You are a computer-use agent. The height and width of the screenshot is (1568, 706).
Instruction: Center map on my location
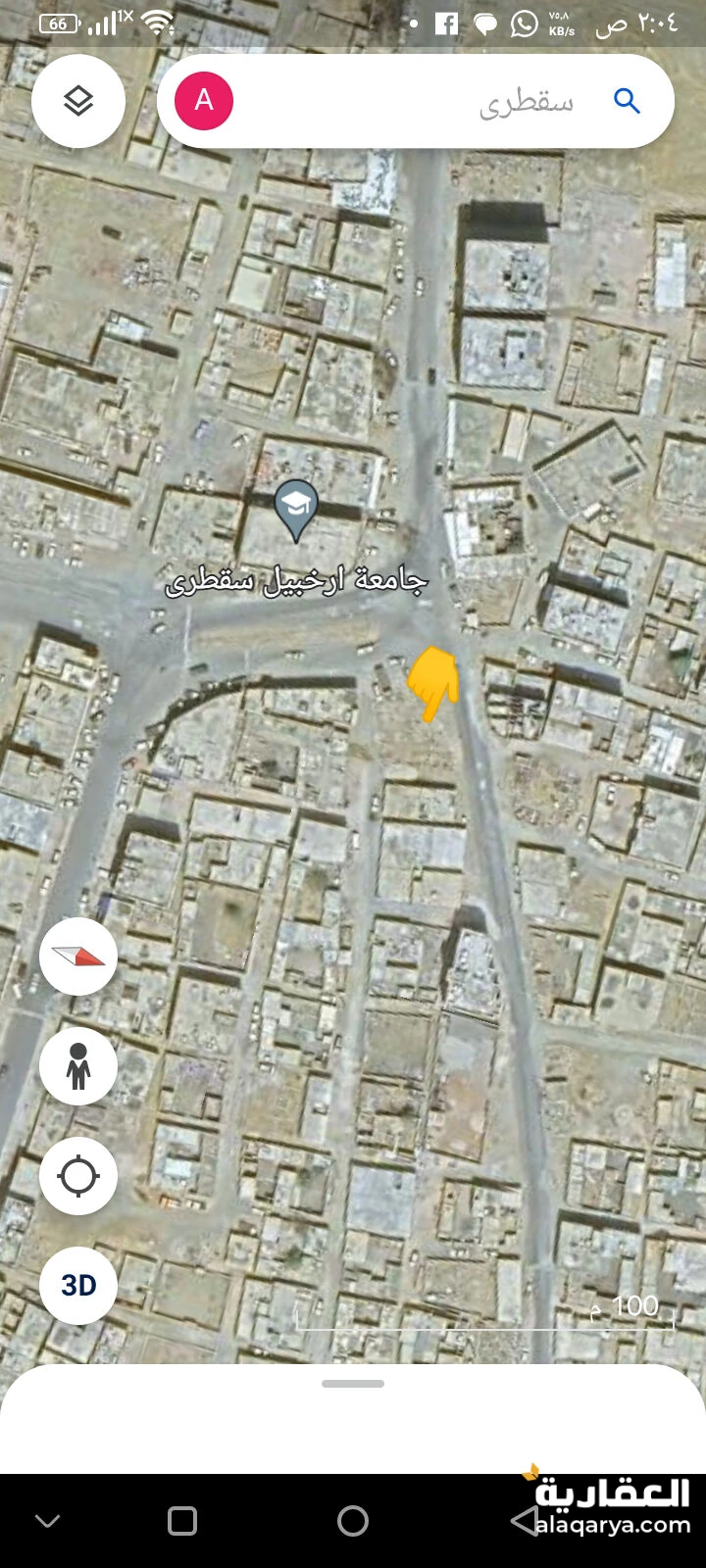click(77, 1176)
